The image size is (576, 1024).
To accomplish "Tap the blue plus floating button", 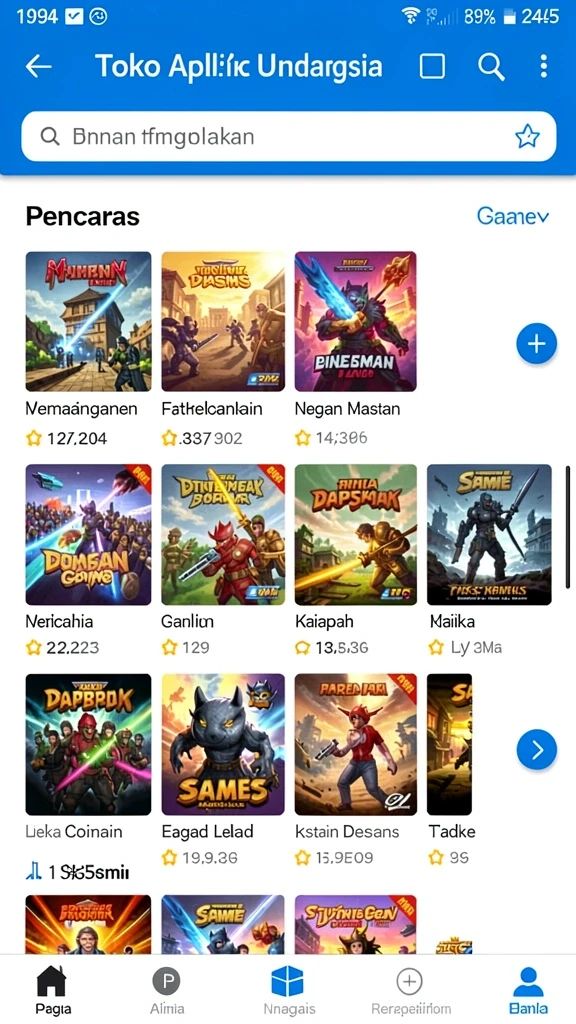I will click(536, 344).
